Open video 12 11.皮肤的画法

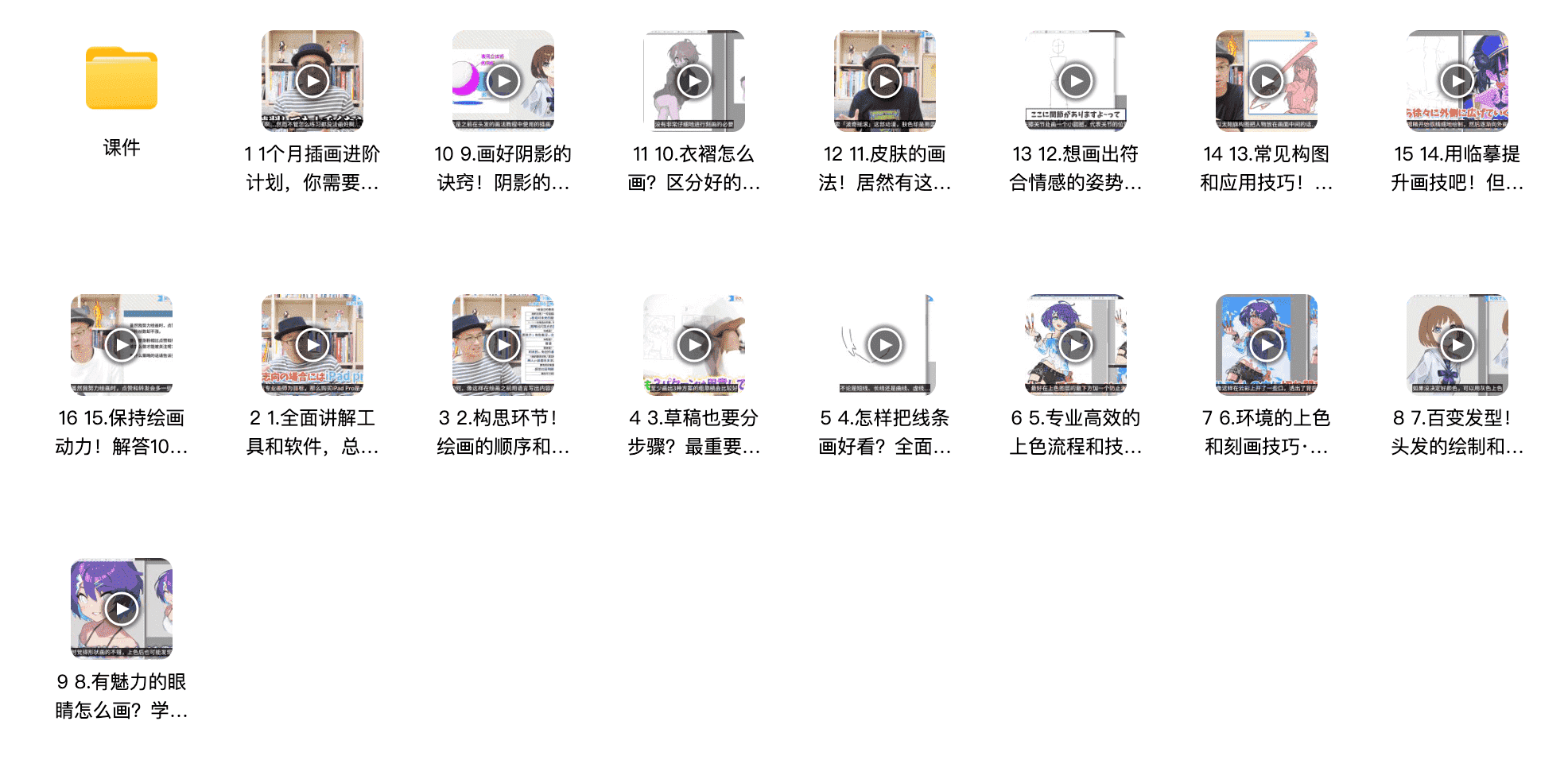pyautogui.click(x=885, y=81)
